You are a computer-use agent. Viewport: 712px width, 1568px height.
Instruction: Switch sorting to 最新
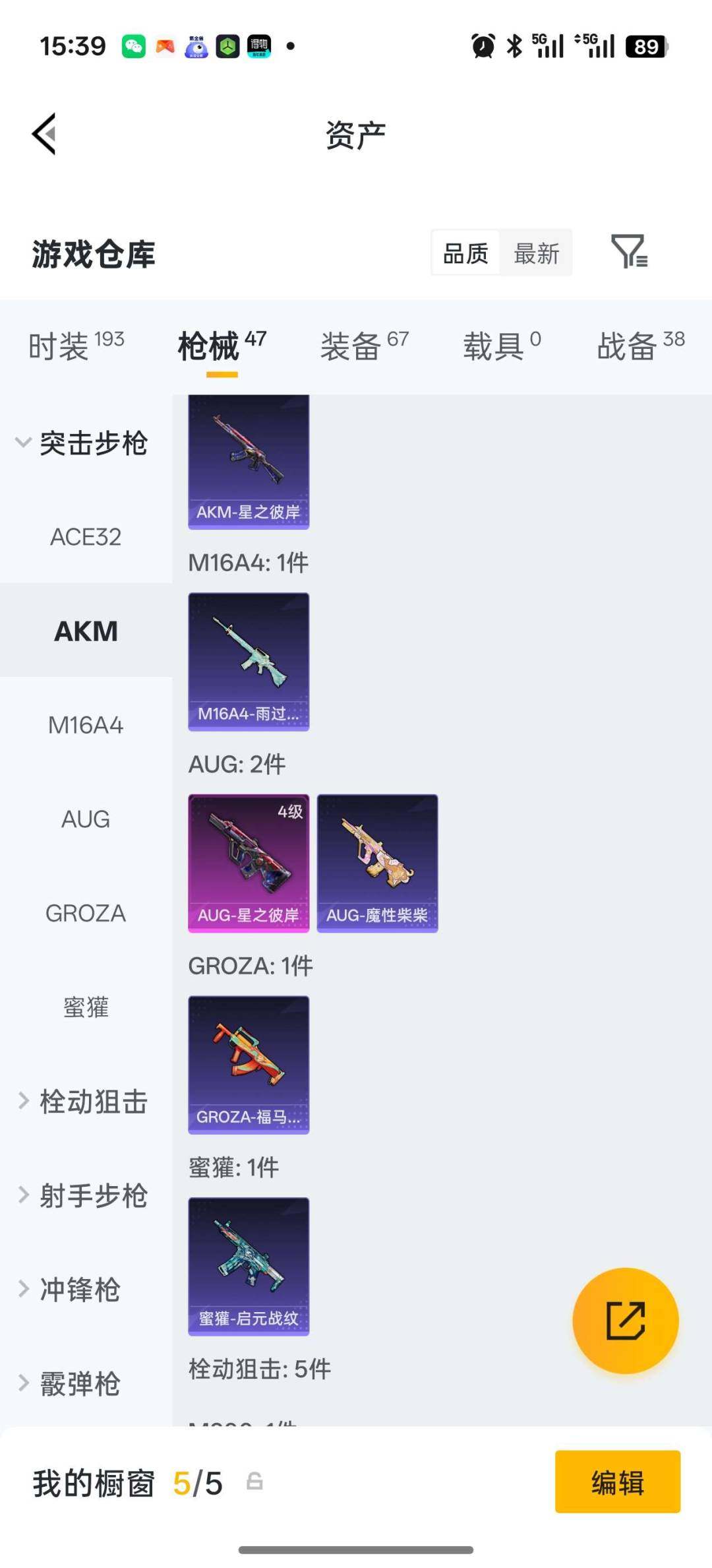coord(537,253)
